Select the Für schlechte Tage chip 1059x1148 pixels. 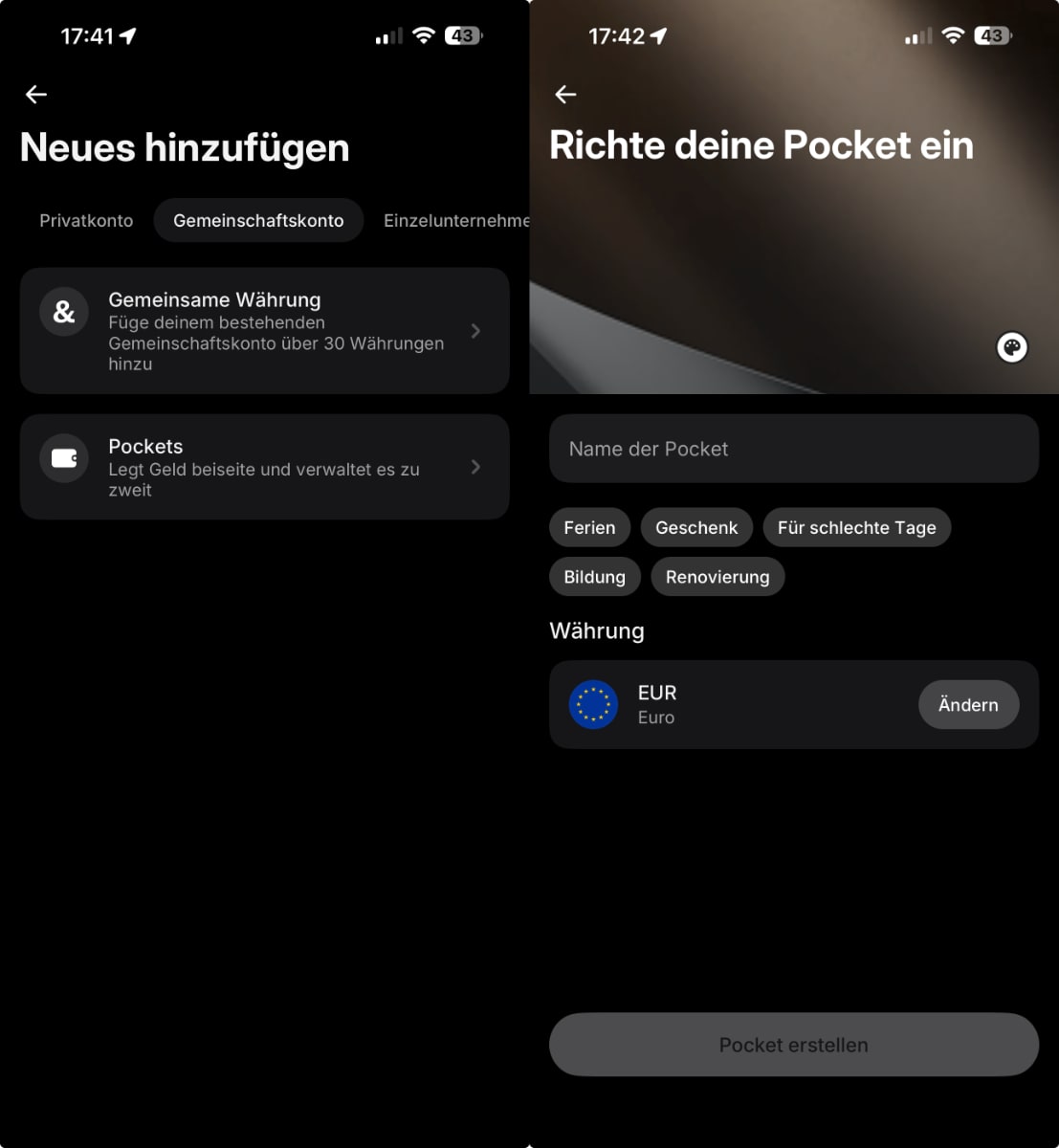(856, 527)
